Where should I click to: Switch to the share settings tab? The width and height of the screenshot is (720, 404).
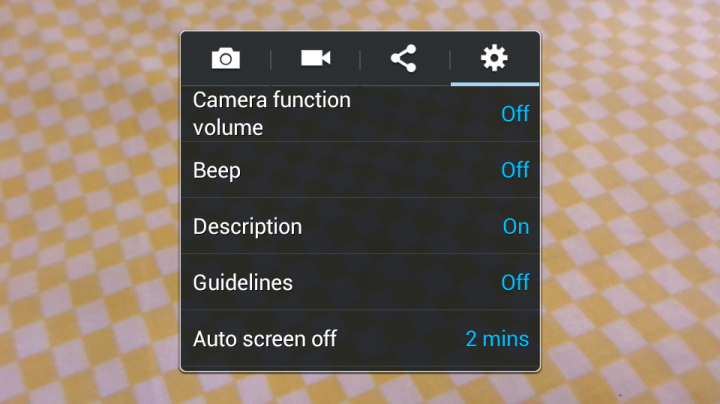pos(404,59)
